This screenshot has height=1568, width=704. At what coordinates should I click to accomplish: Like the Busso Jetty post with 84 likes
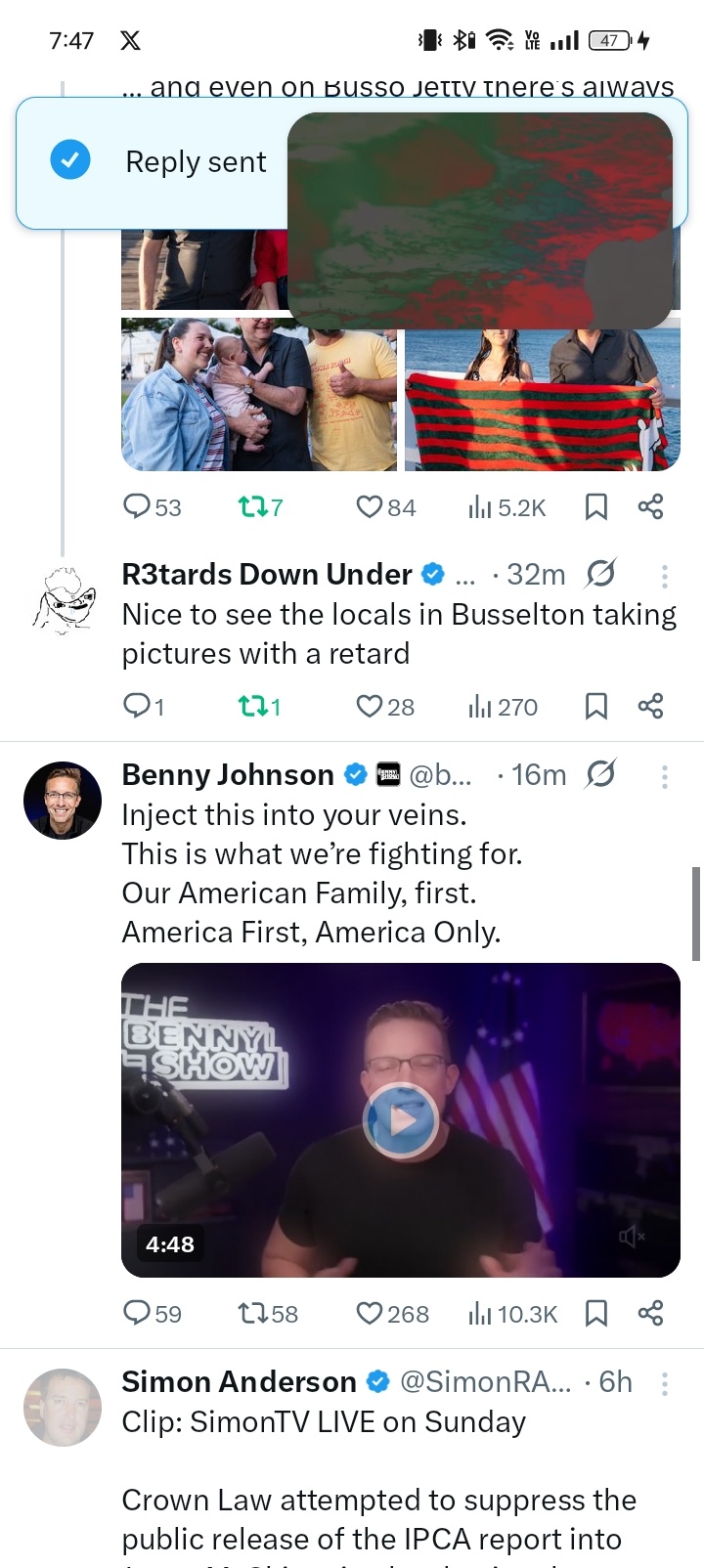tap(370, 506)
